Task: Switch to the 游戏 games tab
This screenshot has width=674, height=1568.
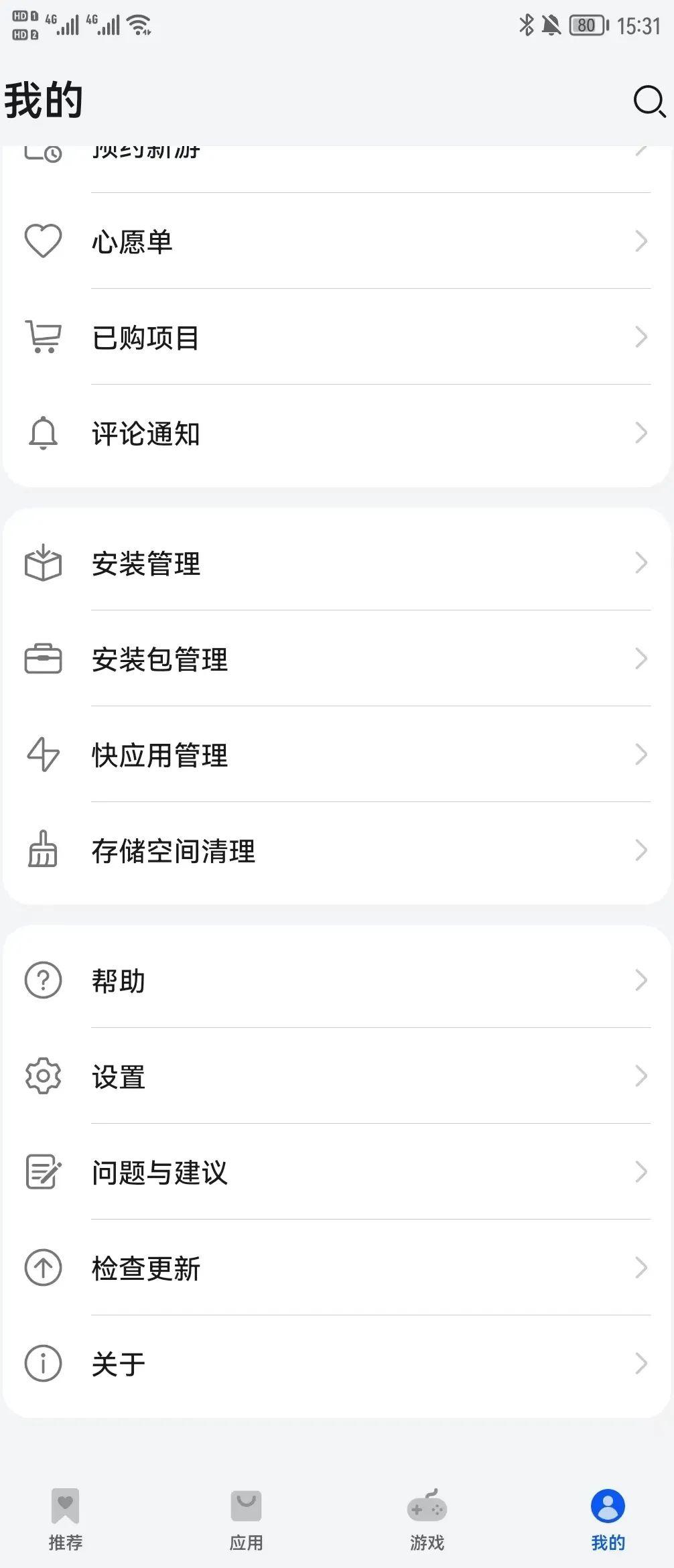Action: point(427,1520)
